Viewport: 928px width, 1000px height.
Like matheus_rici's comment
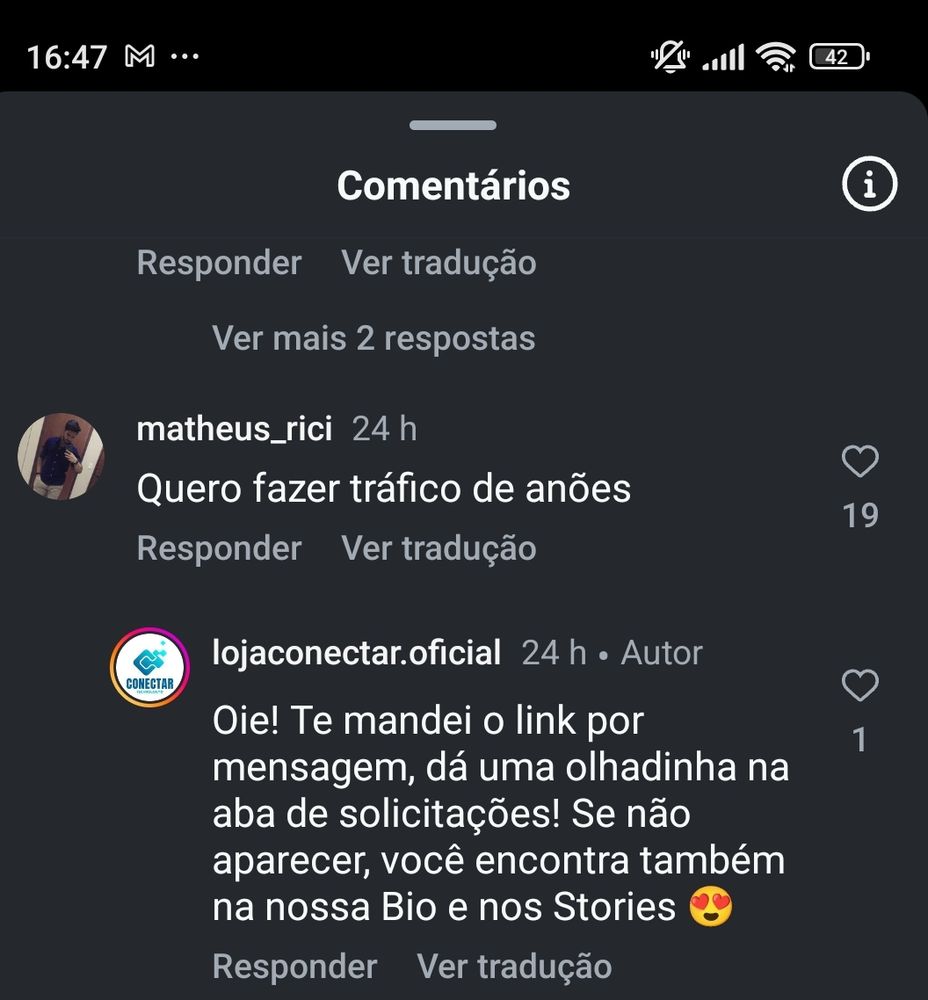[x=860, y=462]
